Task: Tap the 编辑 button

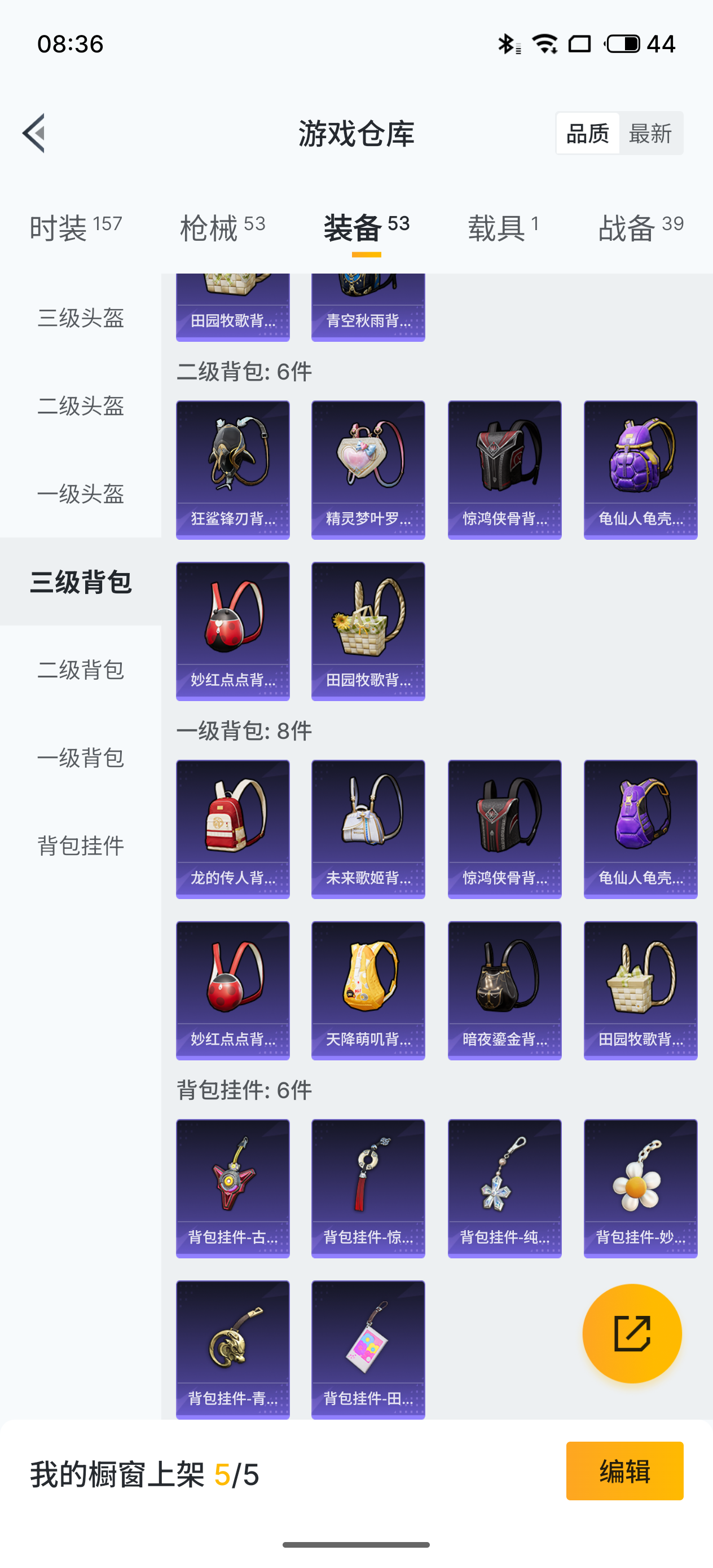Action: [624, 1470]
